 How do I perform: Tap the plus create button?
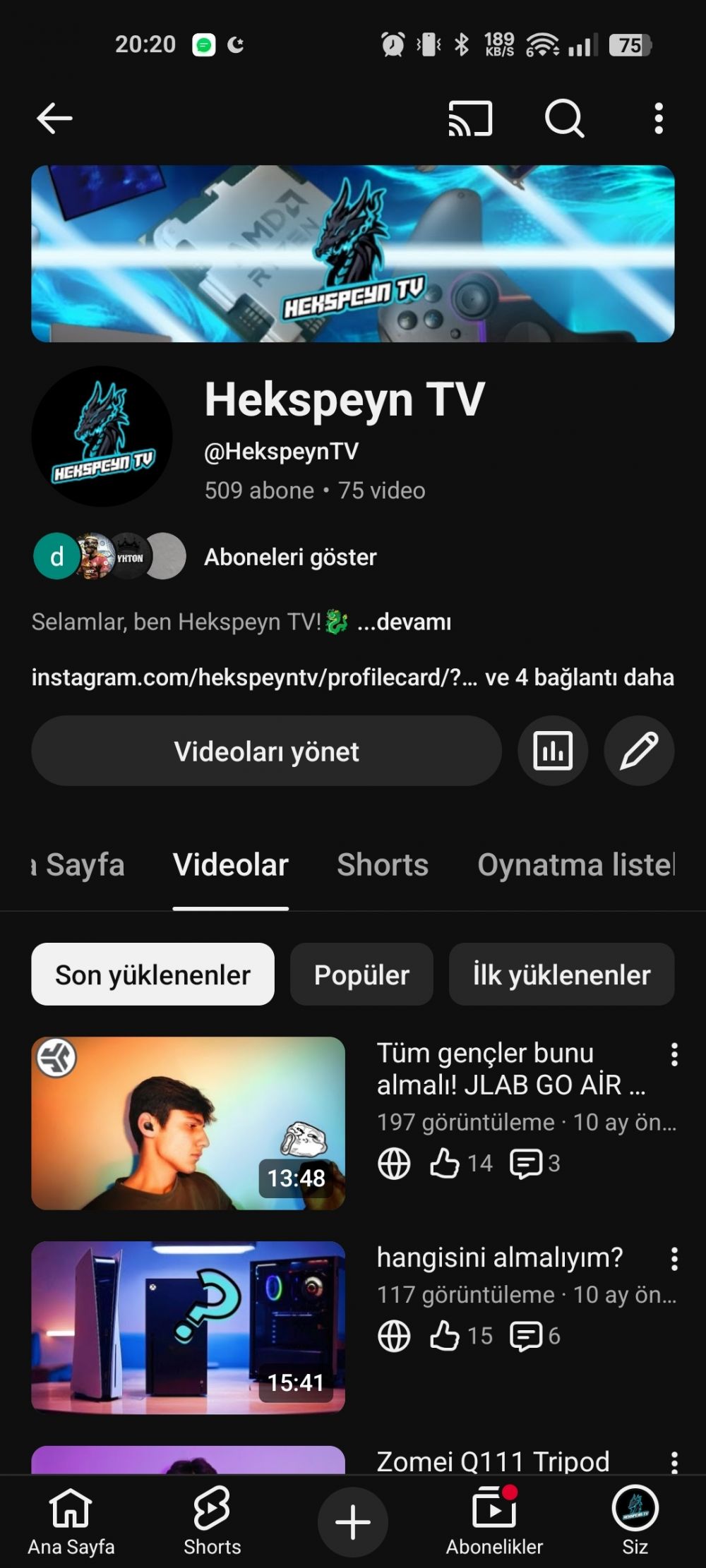point(353,1522)
